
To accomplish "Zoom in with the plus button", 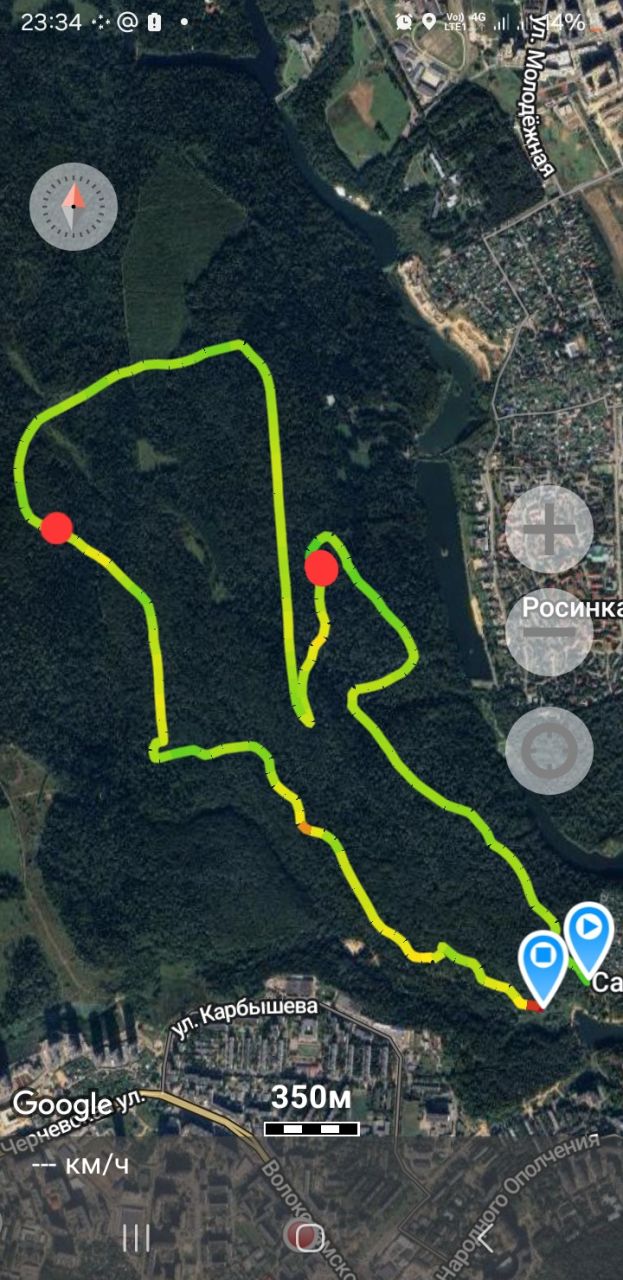I will pos(549,529).
